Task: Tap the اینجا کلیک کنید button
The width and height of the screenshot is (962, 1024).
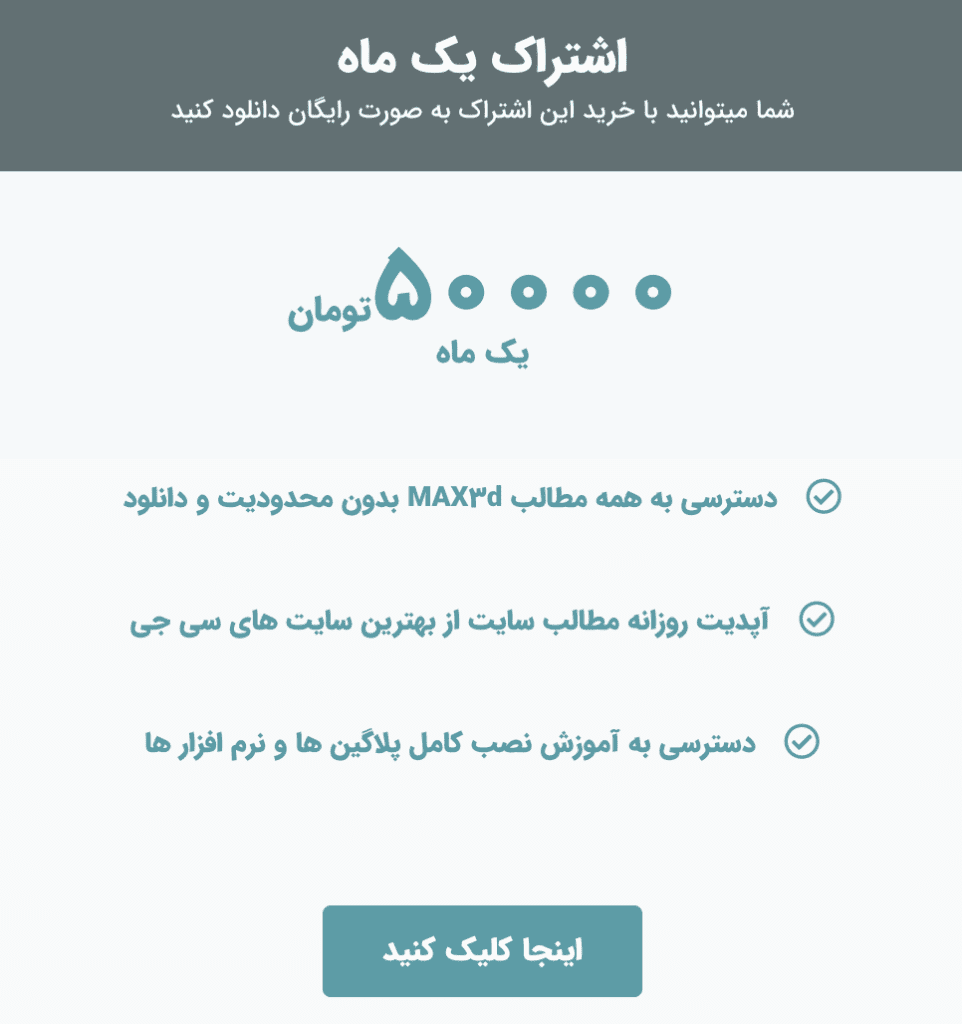Action: click(482, 951)
